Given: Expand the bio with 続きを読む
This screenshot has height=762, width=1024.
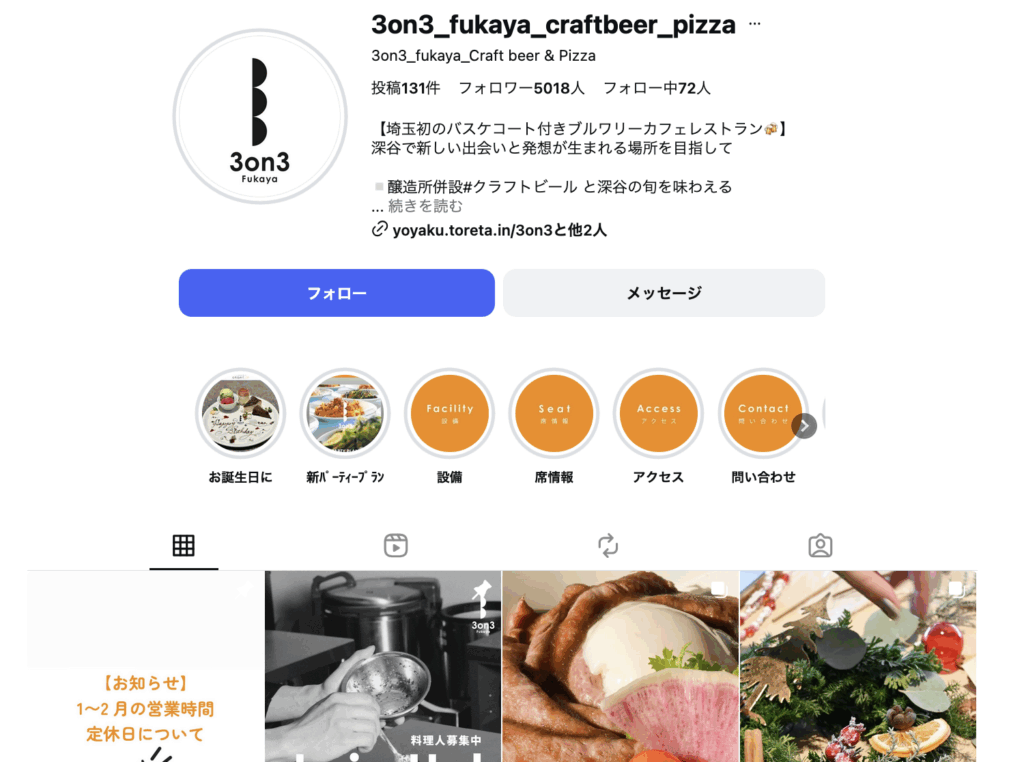Looking at the screenshot, I should click(x=425, y=206).
